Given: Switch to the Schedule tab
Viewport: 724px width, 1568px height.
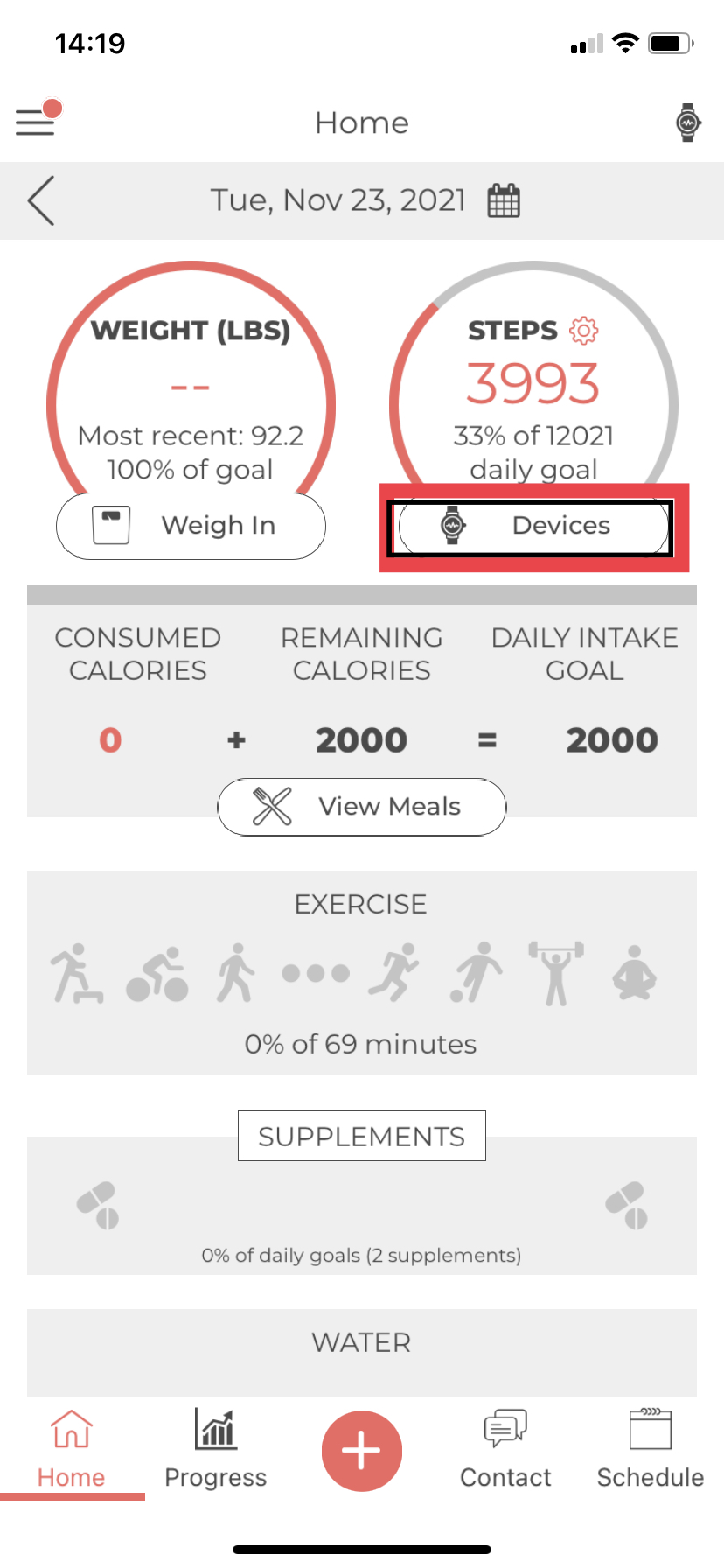Looking at the screenshot, I should click(x=650, y=1448).
